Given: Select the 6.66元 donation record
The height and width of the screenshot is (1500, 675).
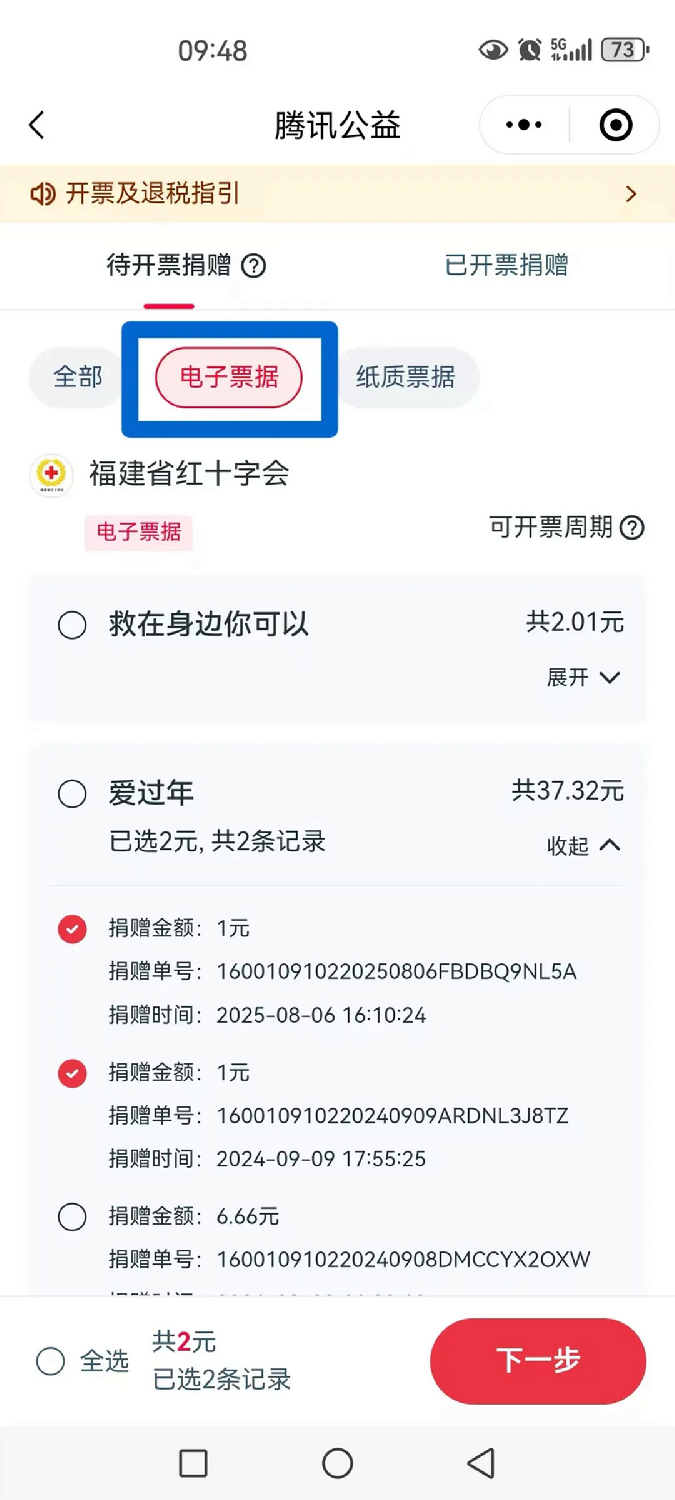Looking at the screenshot, I should tap(72, 1217).
